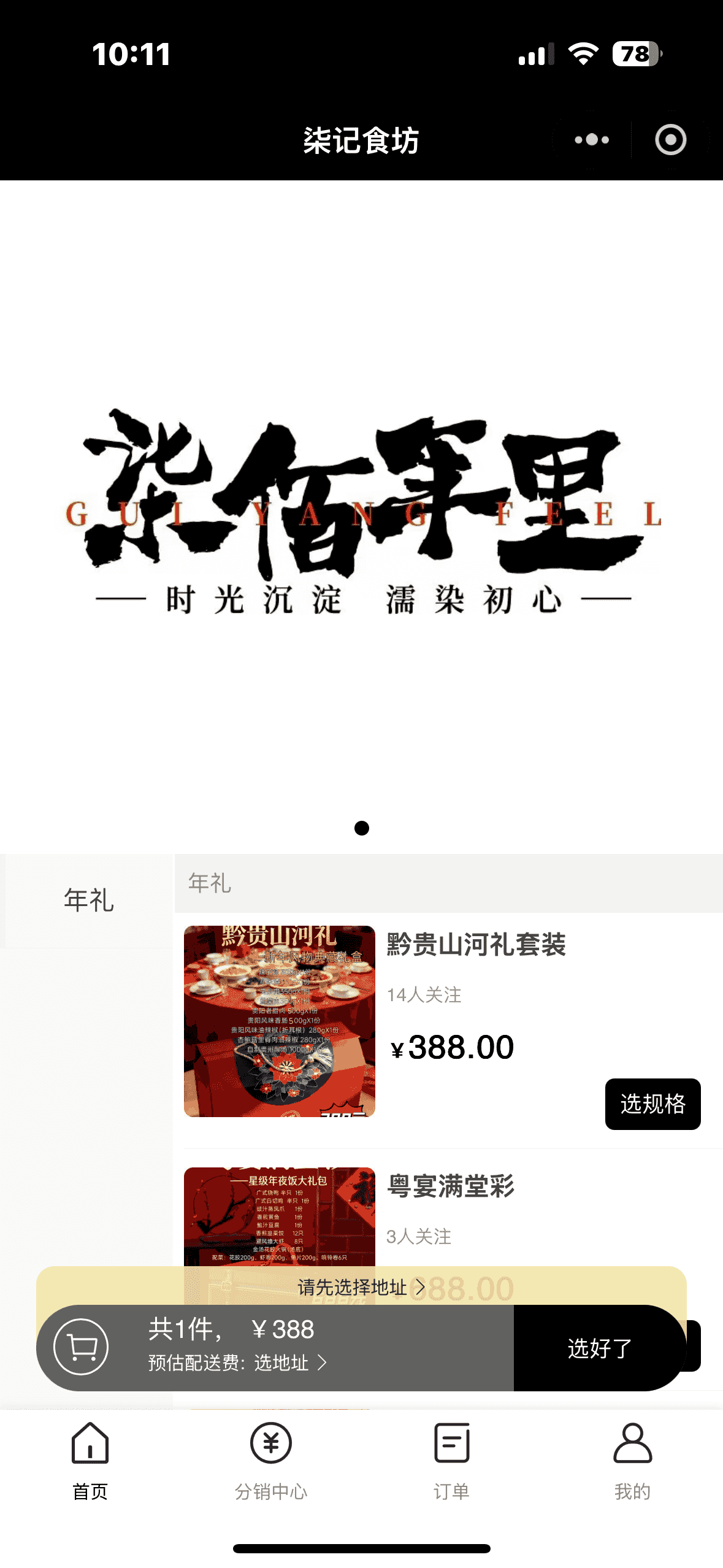Close the mini program via circle icon
Viewport: 723px width, 1568px height.
coord(670,140)
